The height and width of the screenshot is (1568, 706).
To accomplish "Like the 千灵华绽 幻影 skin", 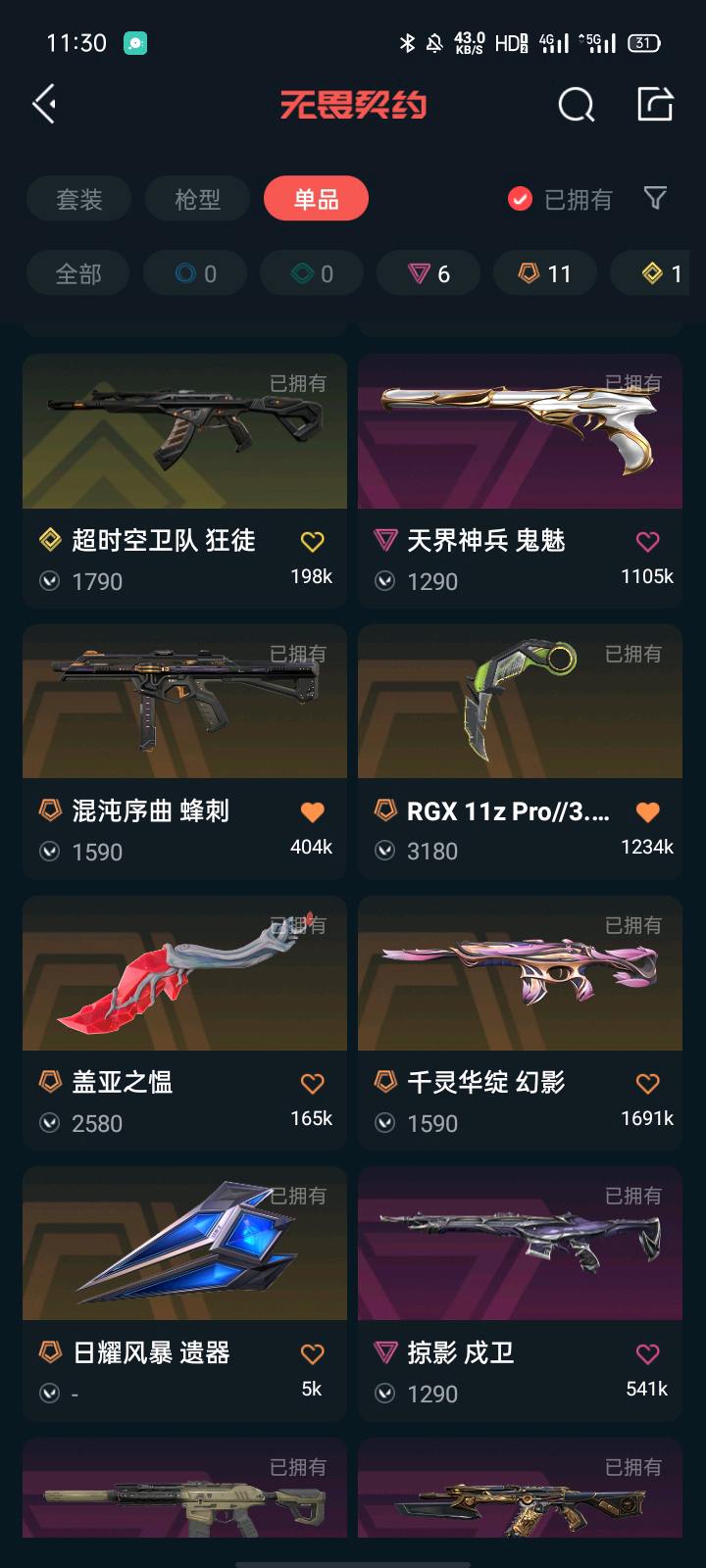I will point(647,1083).
